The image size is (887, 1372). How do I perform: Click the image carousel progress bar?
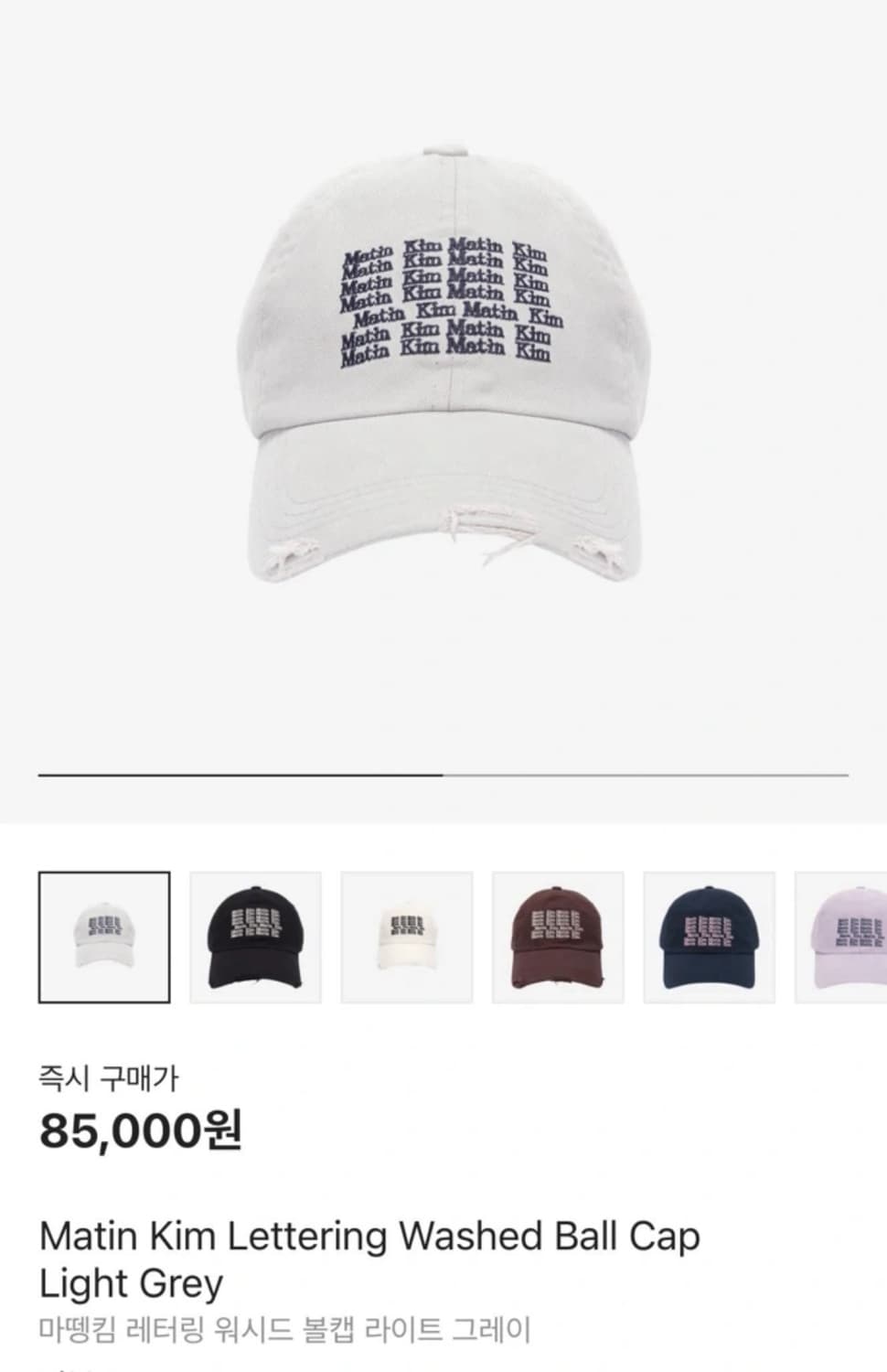click(443, 773)
